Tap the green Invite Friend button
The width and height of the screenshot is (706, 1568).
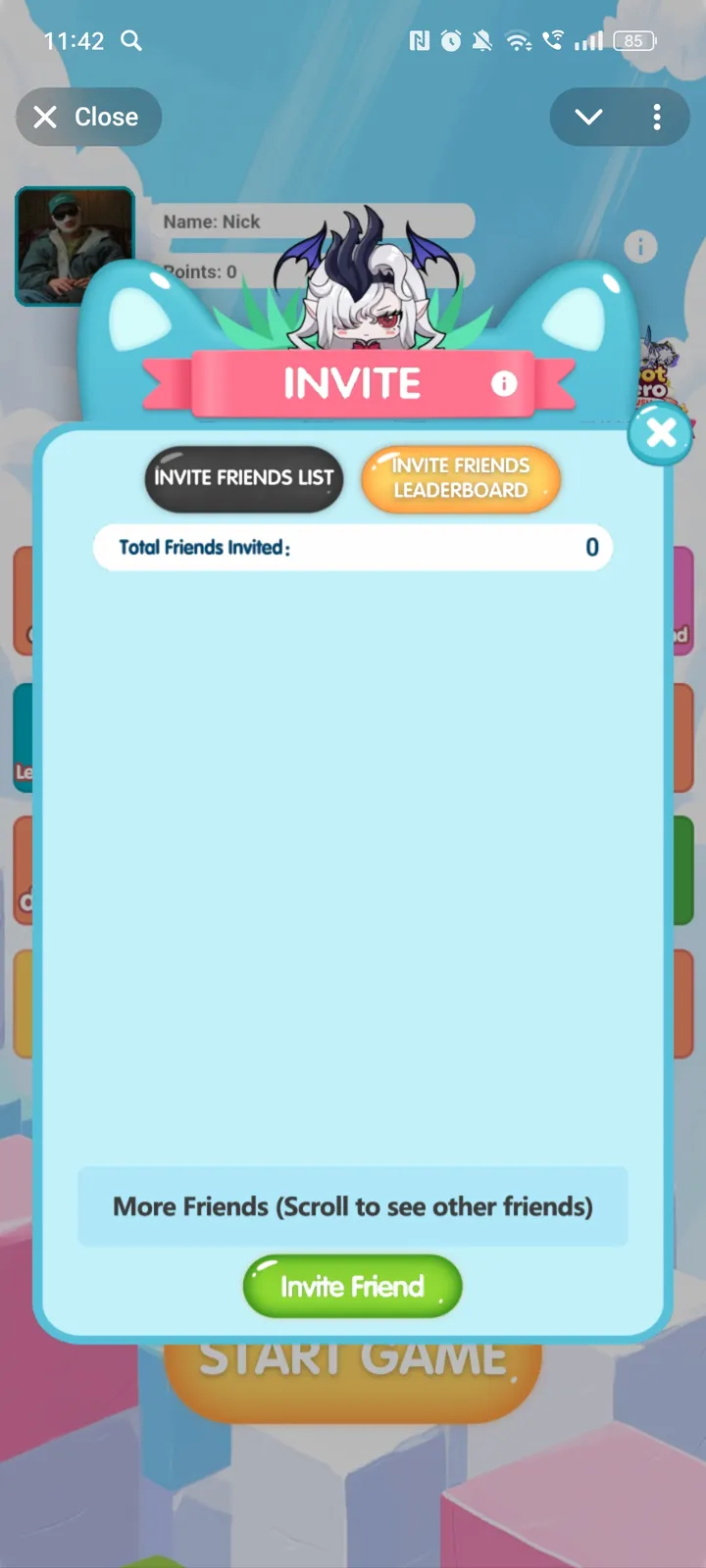pos(352,1286)
